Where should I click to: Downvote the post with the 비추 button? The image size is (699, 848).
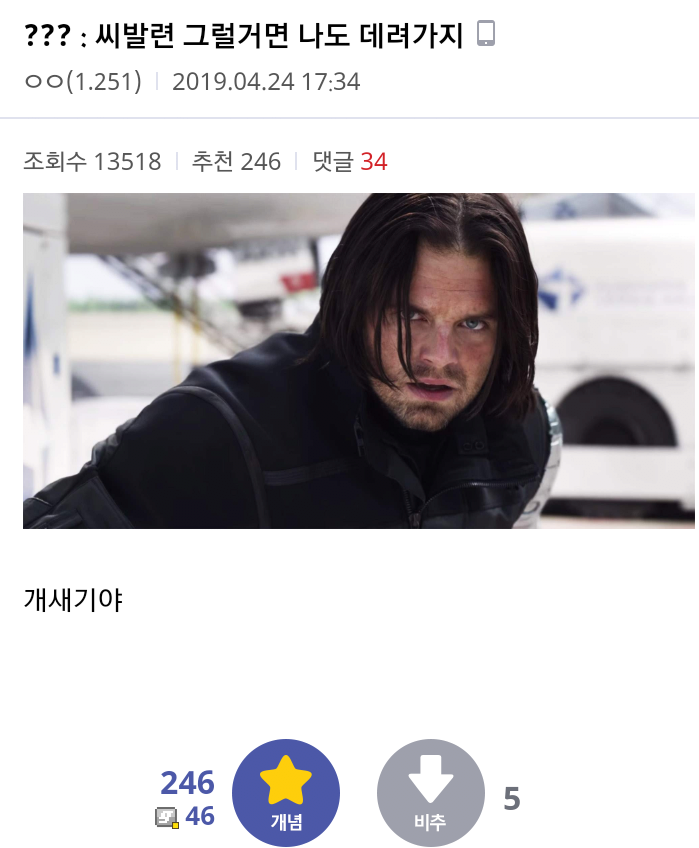pyautogui.click(x=430, y=793)
